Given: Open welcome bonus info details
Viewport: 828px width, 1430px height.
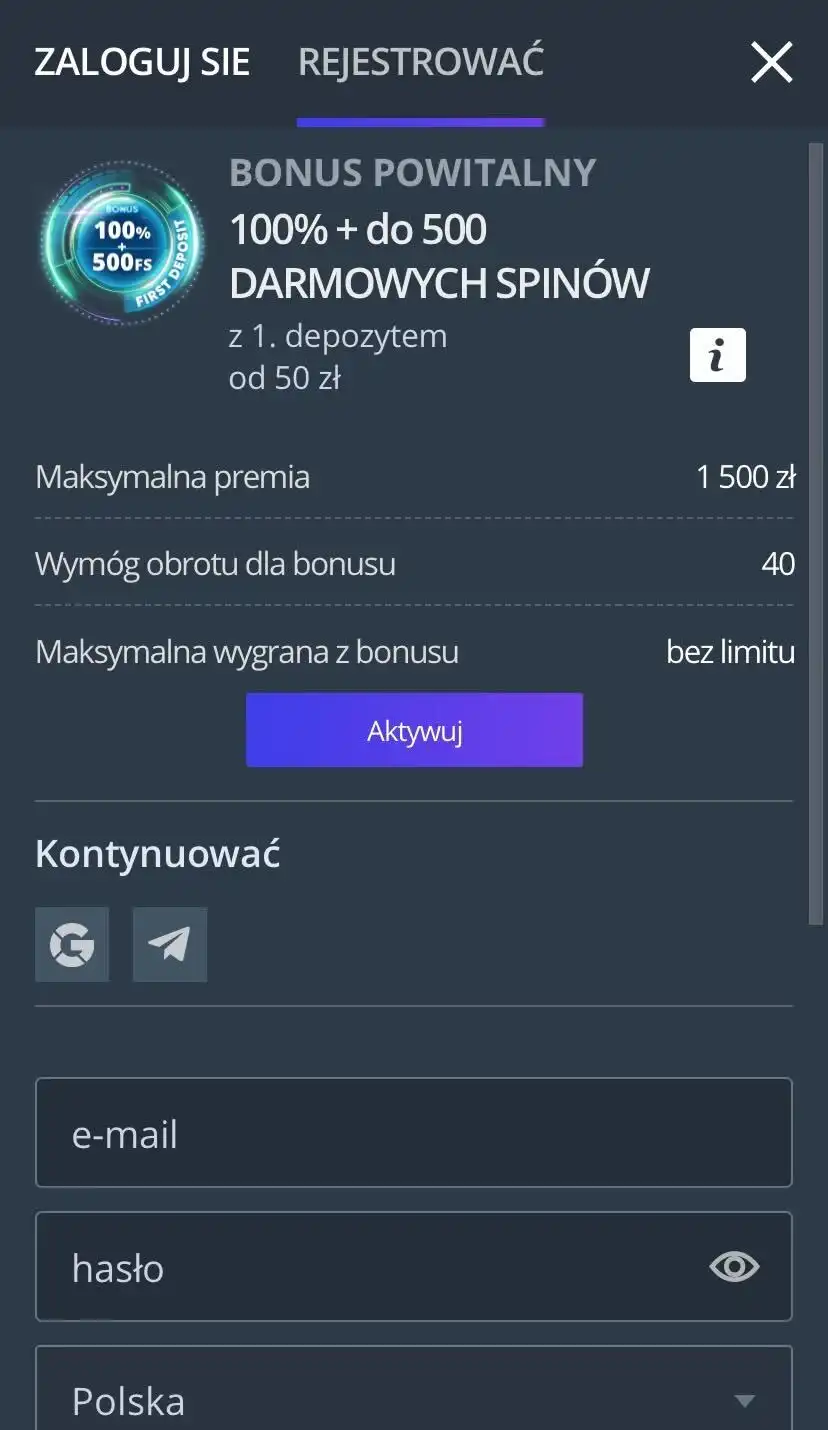Looking at the screenshot, I should click(717, 355).
